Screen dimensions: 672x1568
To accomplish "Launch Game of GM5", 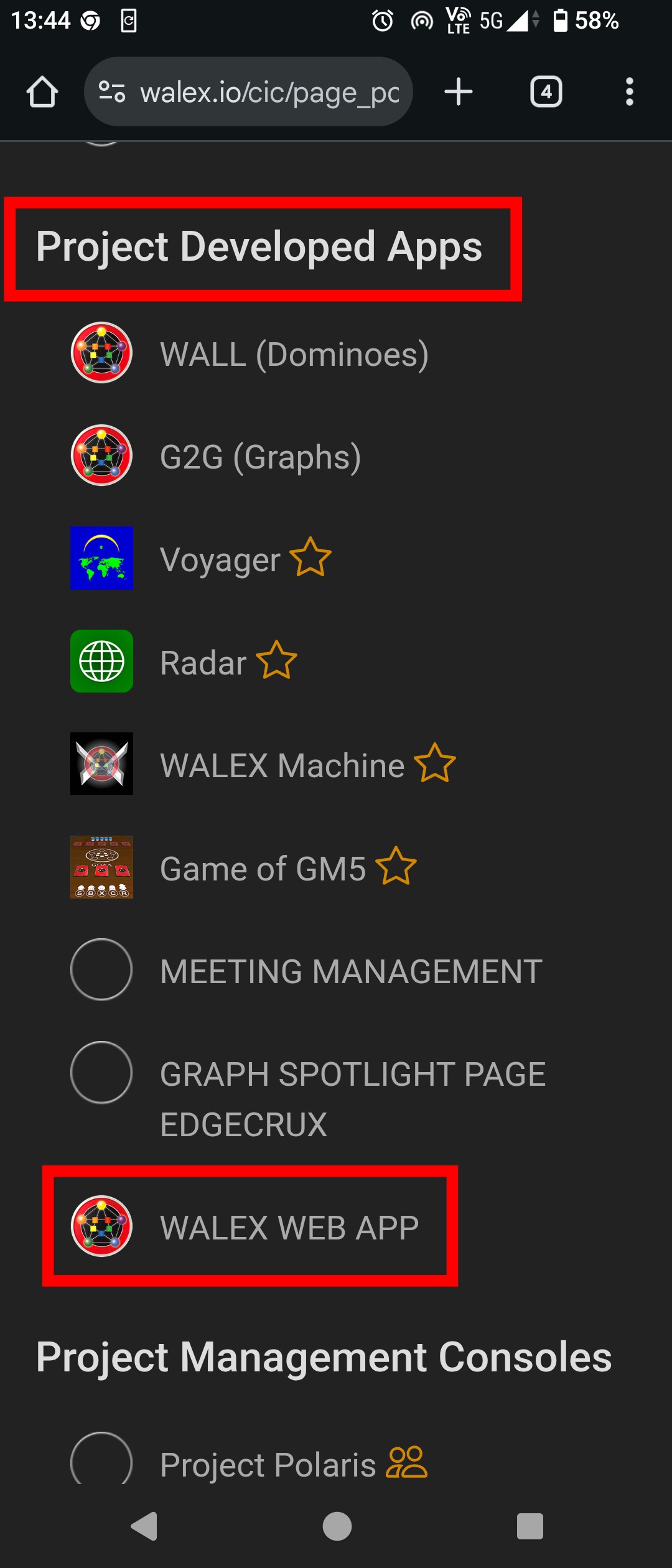I will point(263,868).
